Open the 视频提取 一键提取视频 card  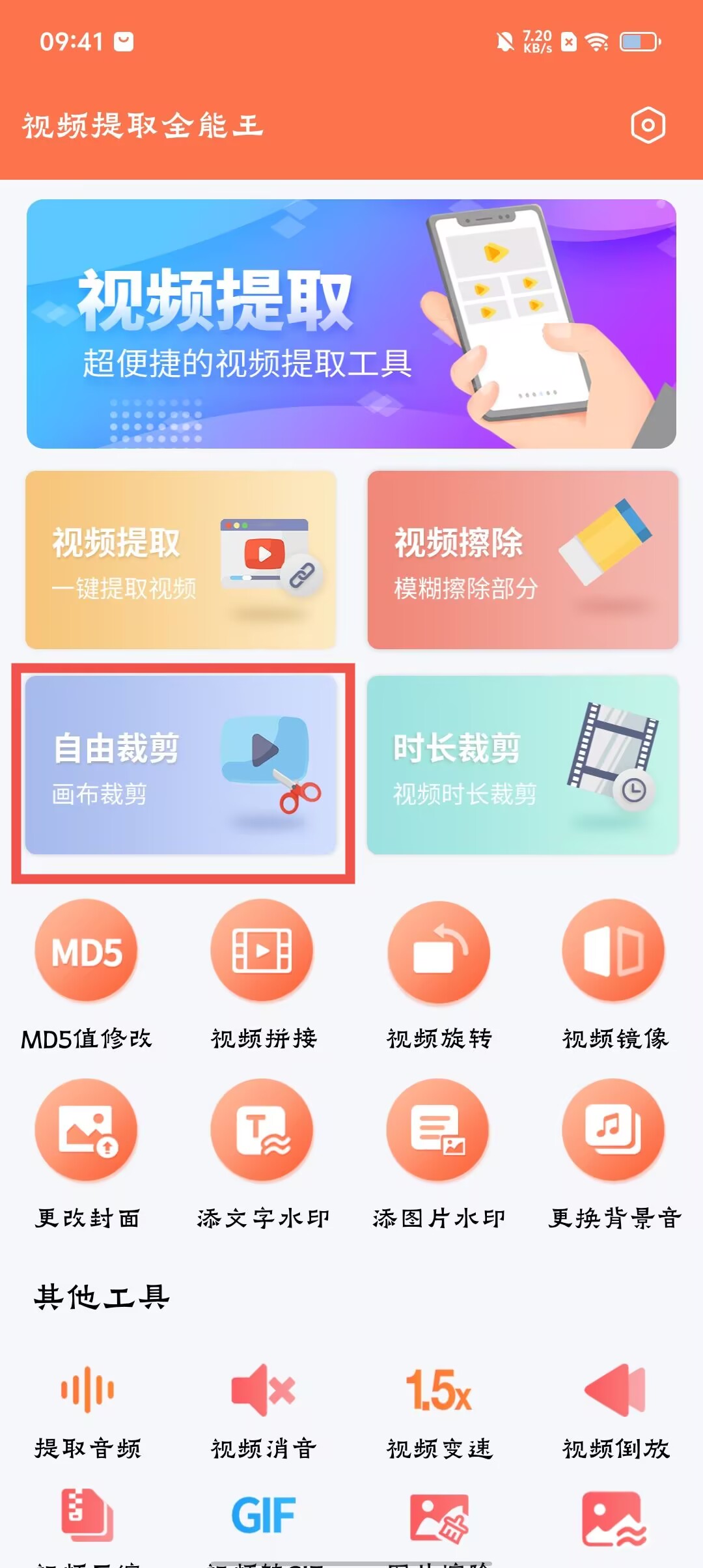coord(180,560)
